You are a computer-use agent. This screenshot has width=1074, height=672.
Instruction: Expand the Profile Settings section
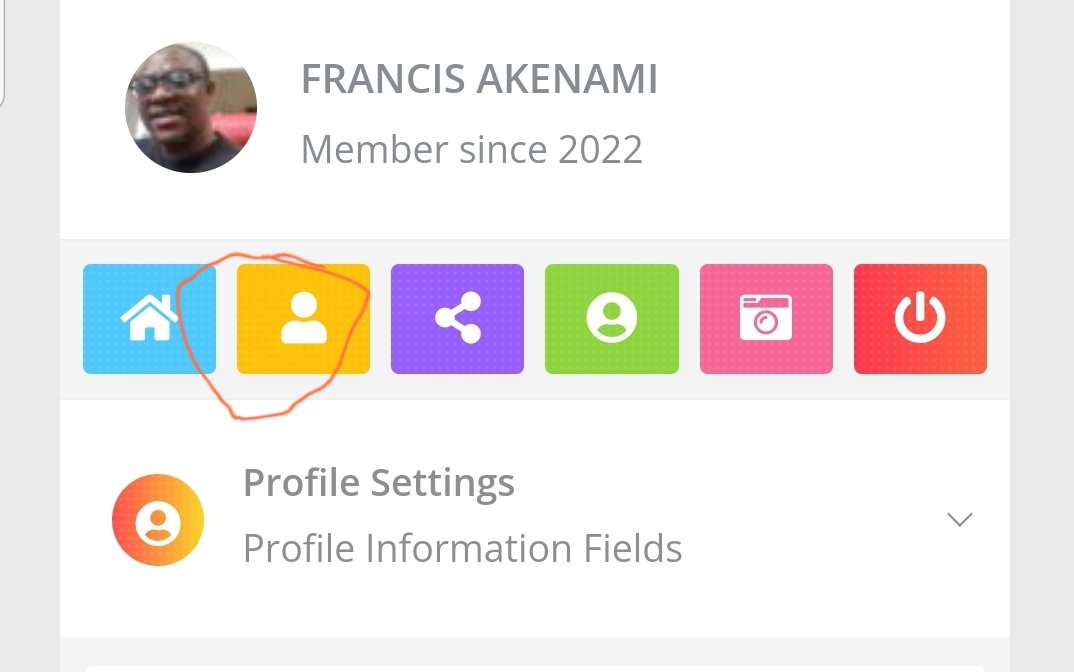click(x=958, y=519)
